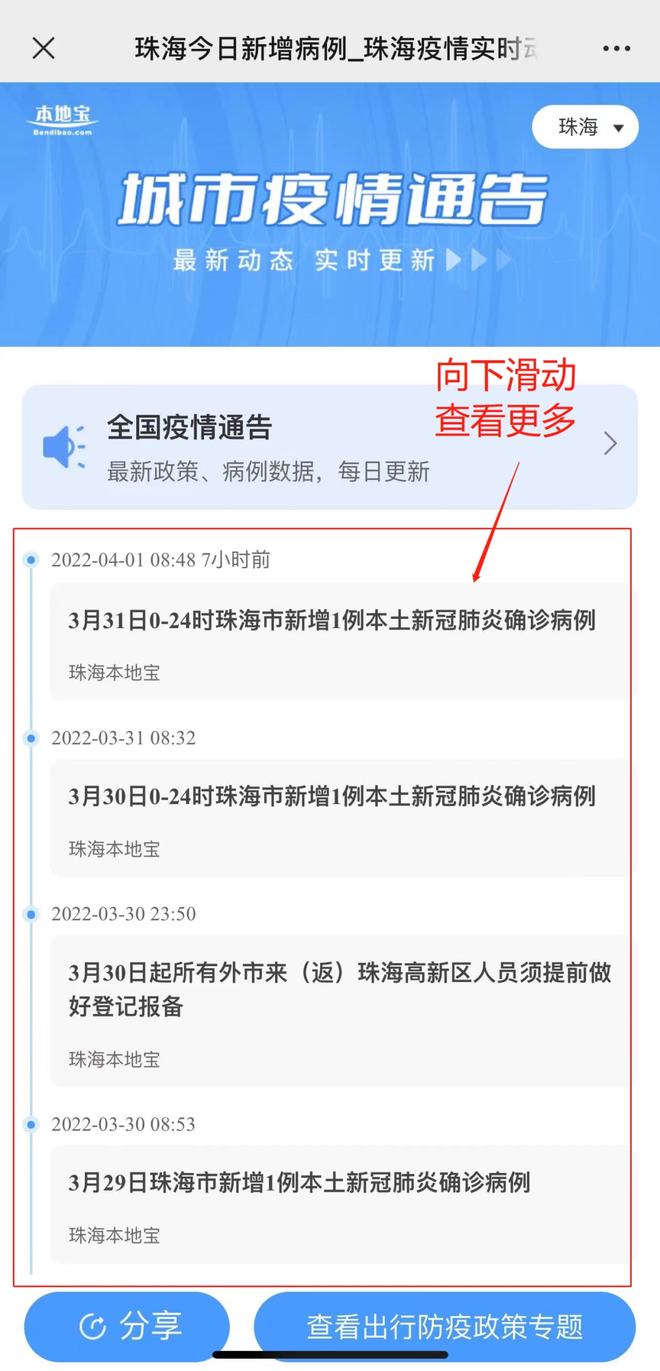This screenshot has height=1371, width=660.
Task: Go to 查看出行防疫政策专题
Action: (444, 1327)
